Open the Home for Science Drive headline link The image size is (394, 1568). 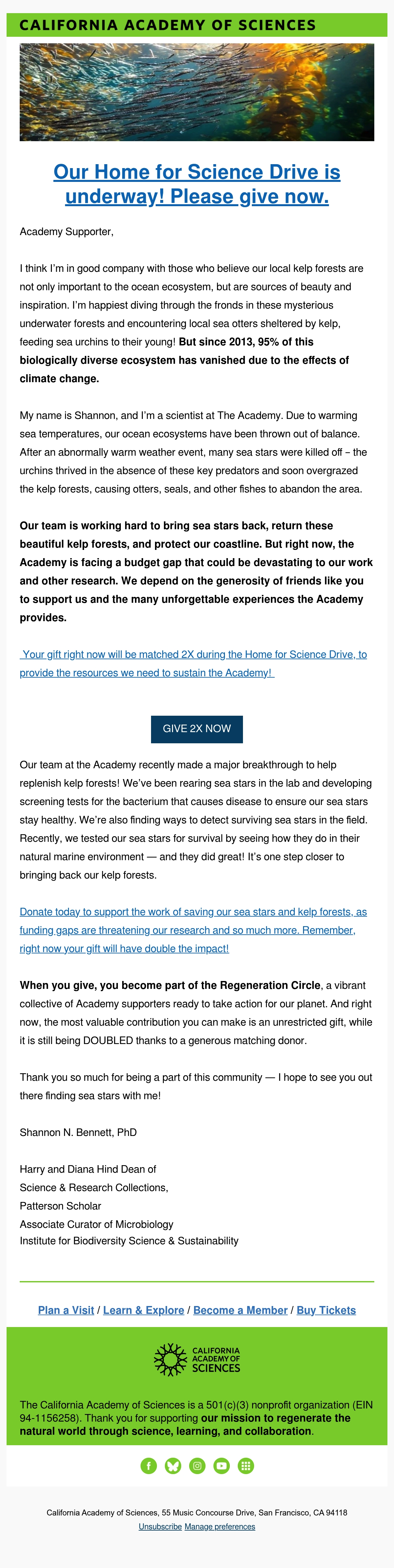(x=197, y=184)
